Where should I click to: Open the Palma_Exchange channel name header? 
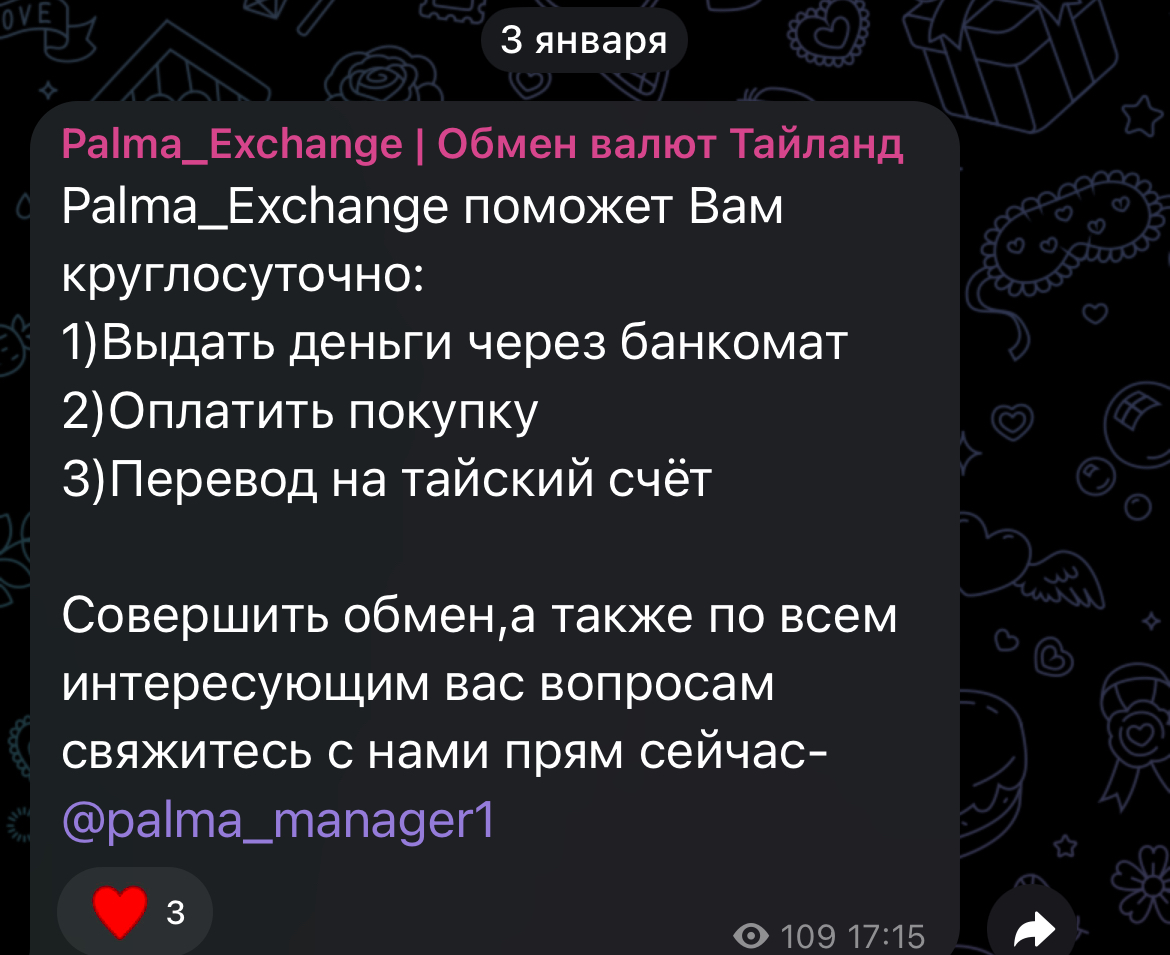point(482,146)
